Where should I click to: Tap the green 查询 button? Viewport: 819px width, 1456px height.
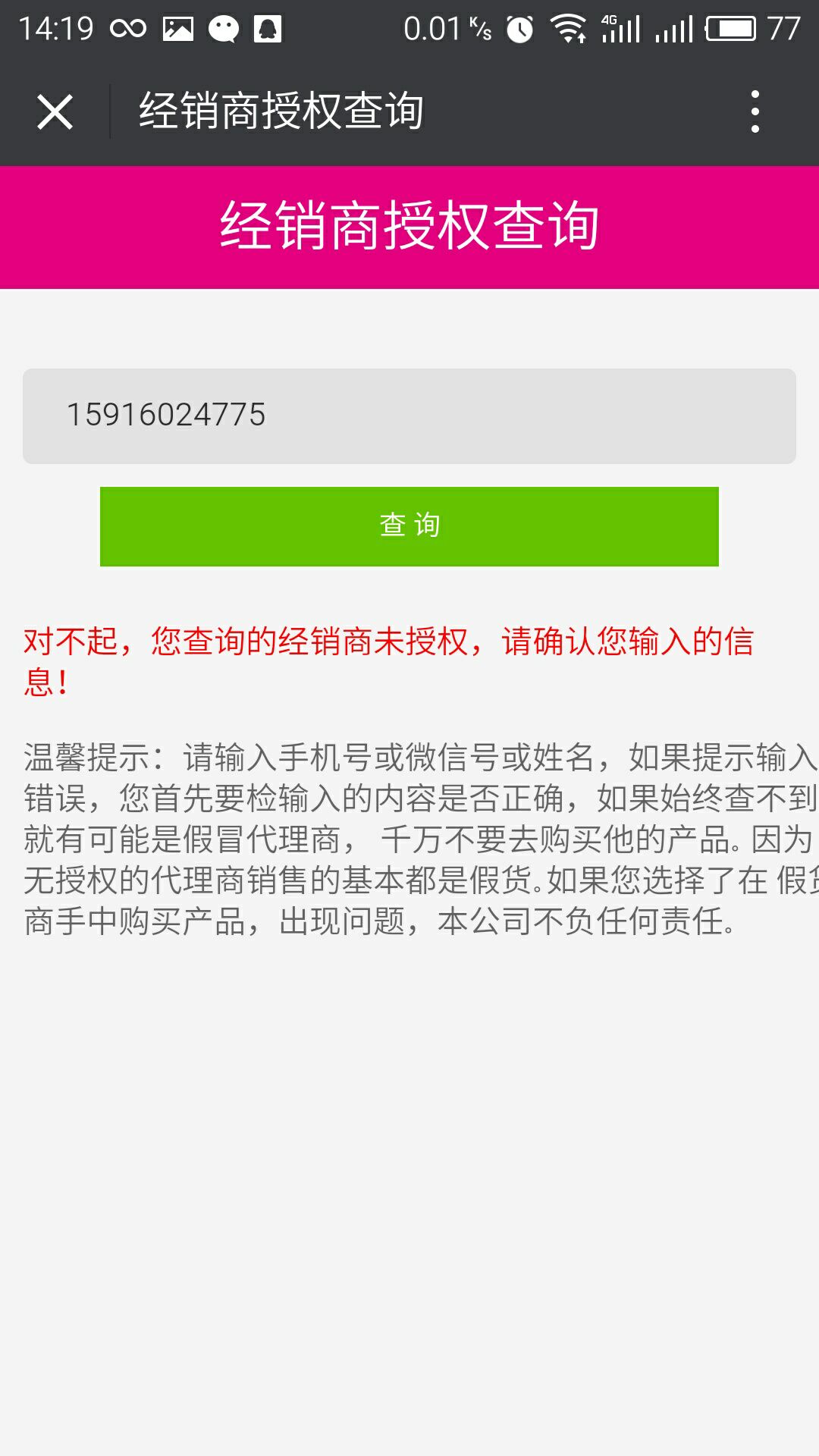pyautogui.click(x=409, y=526)
